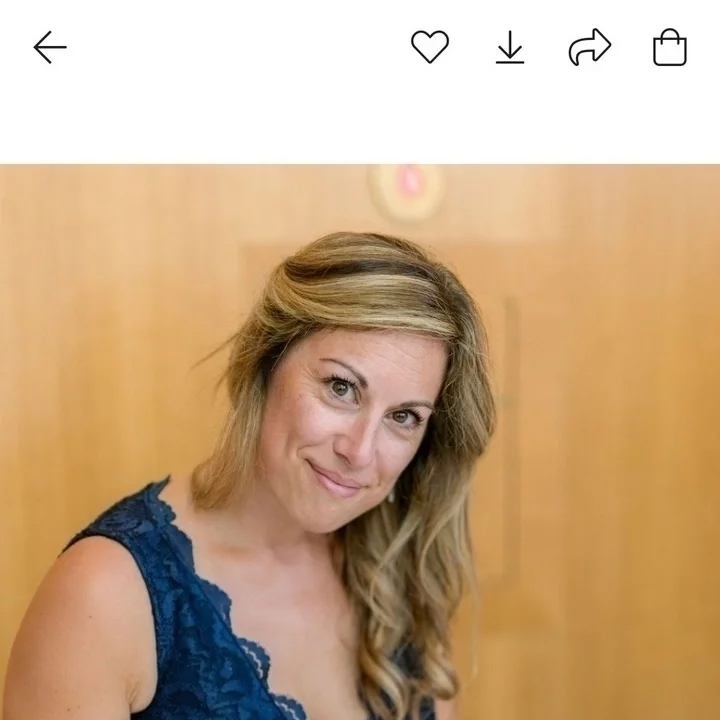Share this photo
The image size is (720, 720).
(589, 47)
